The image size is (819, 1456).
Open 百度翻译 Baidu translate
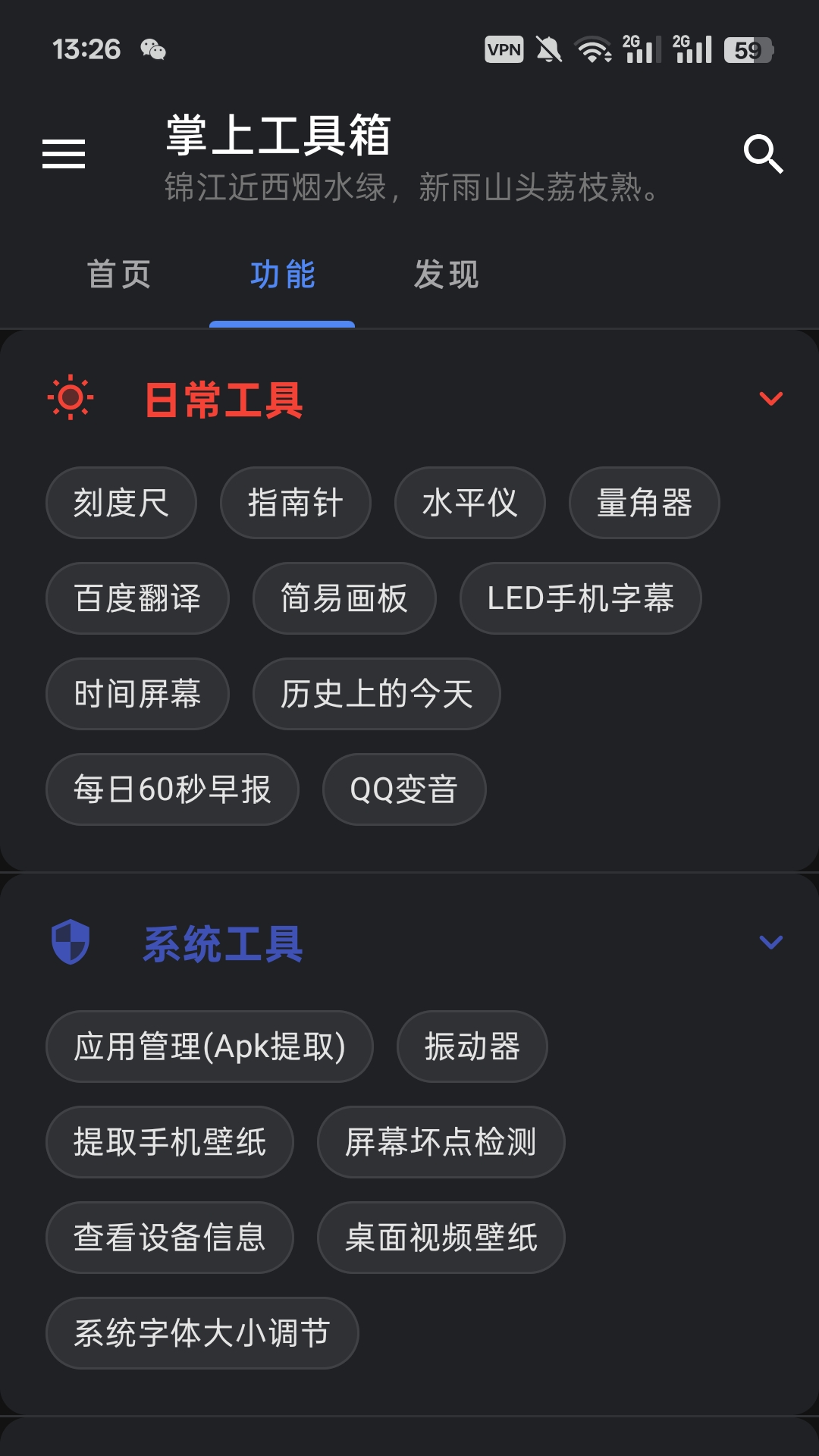click(x=137, y=598)
